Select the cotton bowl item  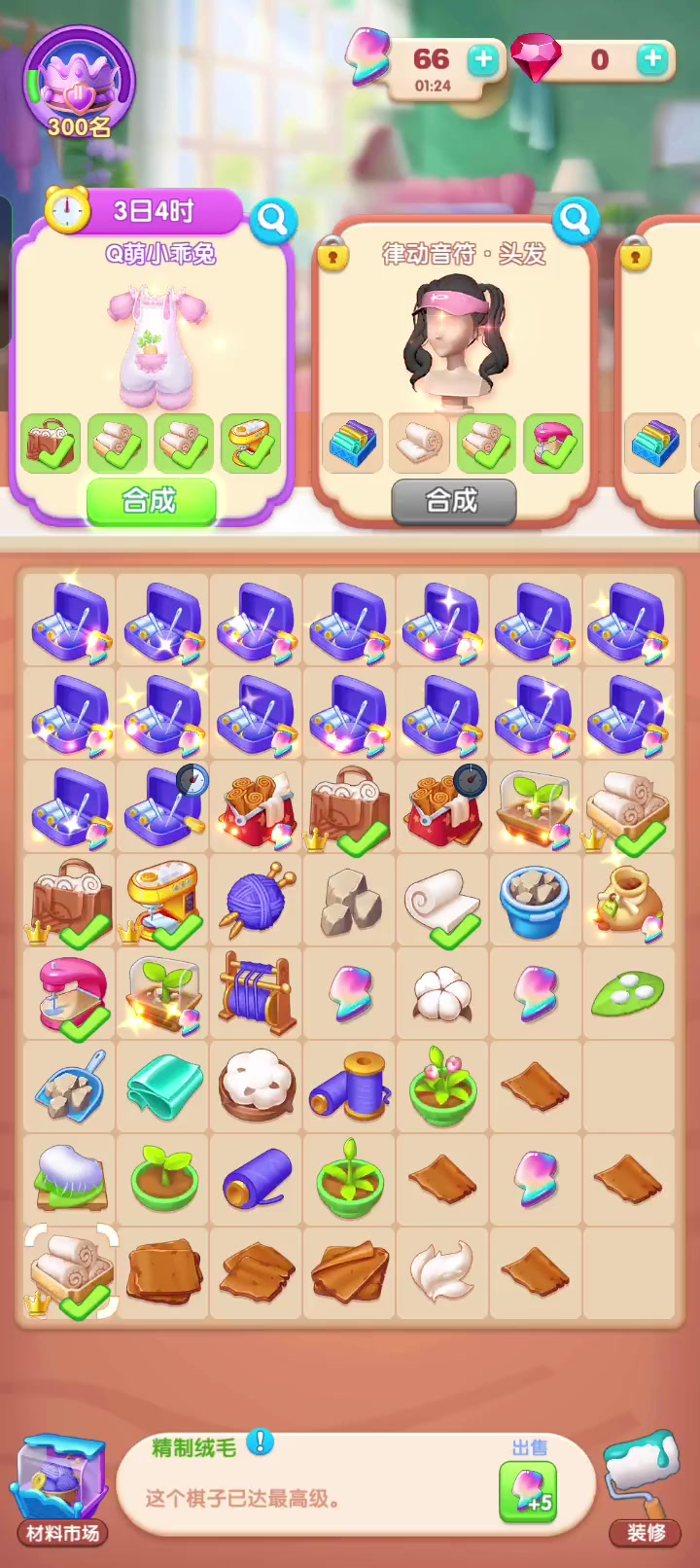[258, 1086]
